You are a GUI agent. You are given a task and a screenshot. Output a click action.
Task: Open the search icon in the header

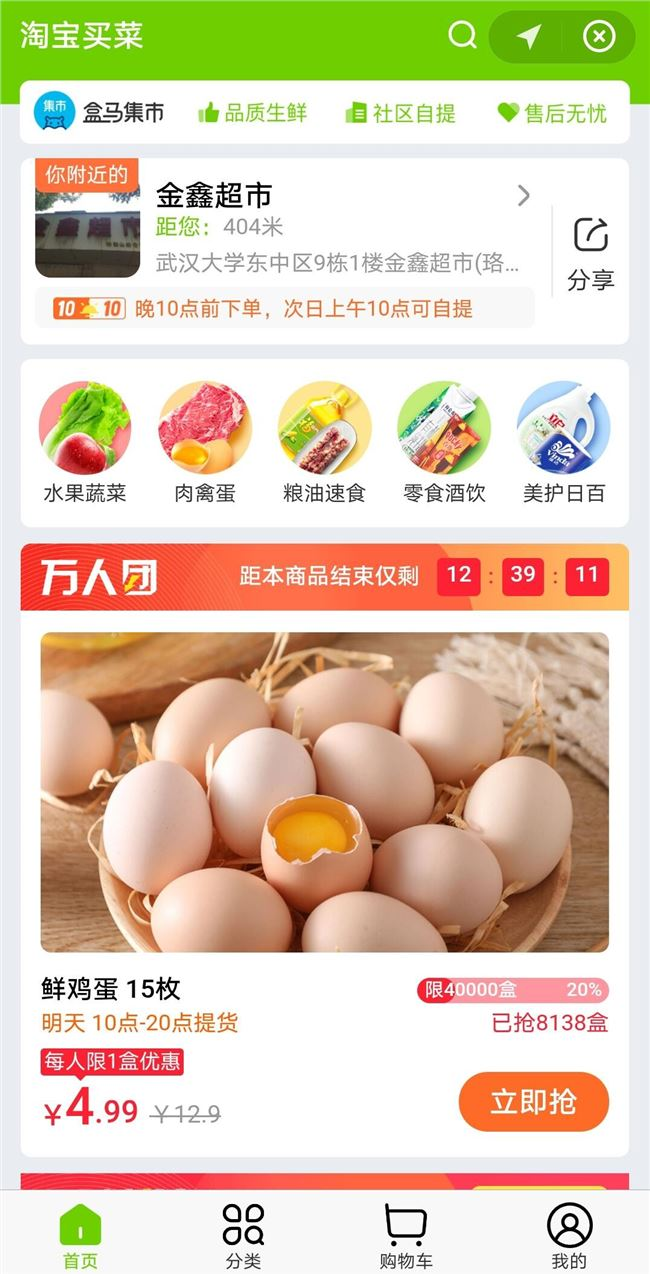462,37
